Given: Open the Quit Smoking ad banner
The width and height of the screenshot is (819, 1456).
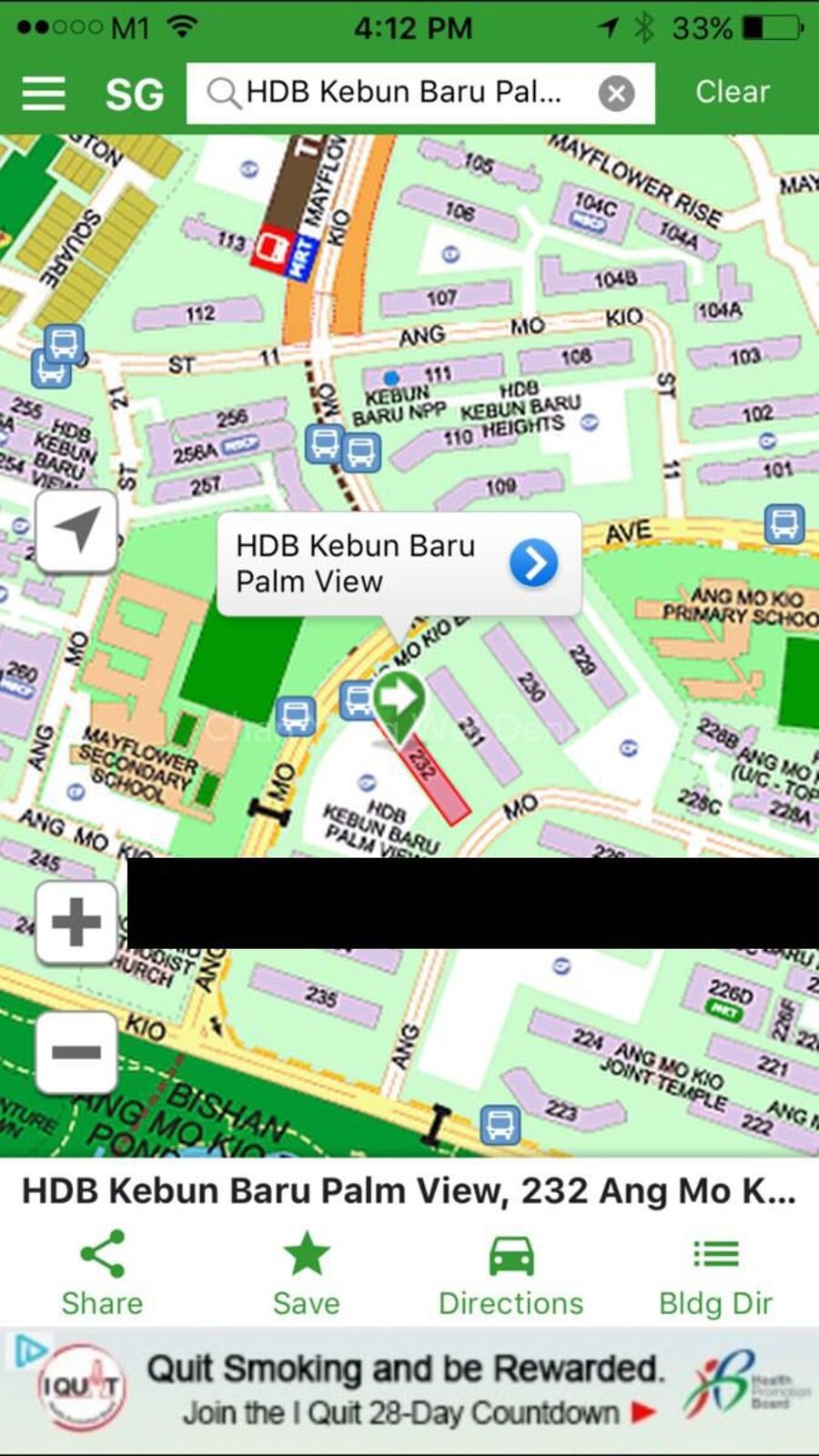Looking at the screenshot, I should point(409,1390).
